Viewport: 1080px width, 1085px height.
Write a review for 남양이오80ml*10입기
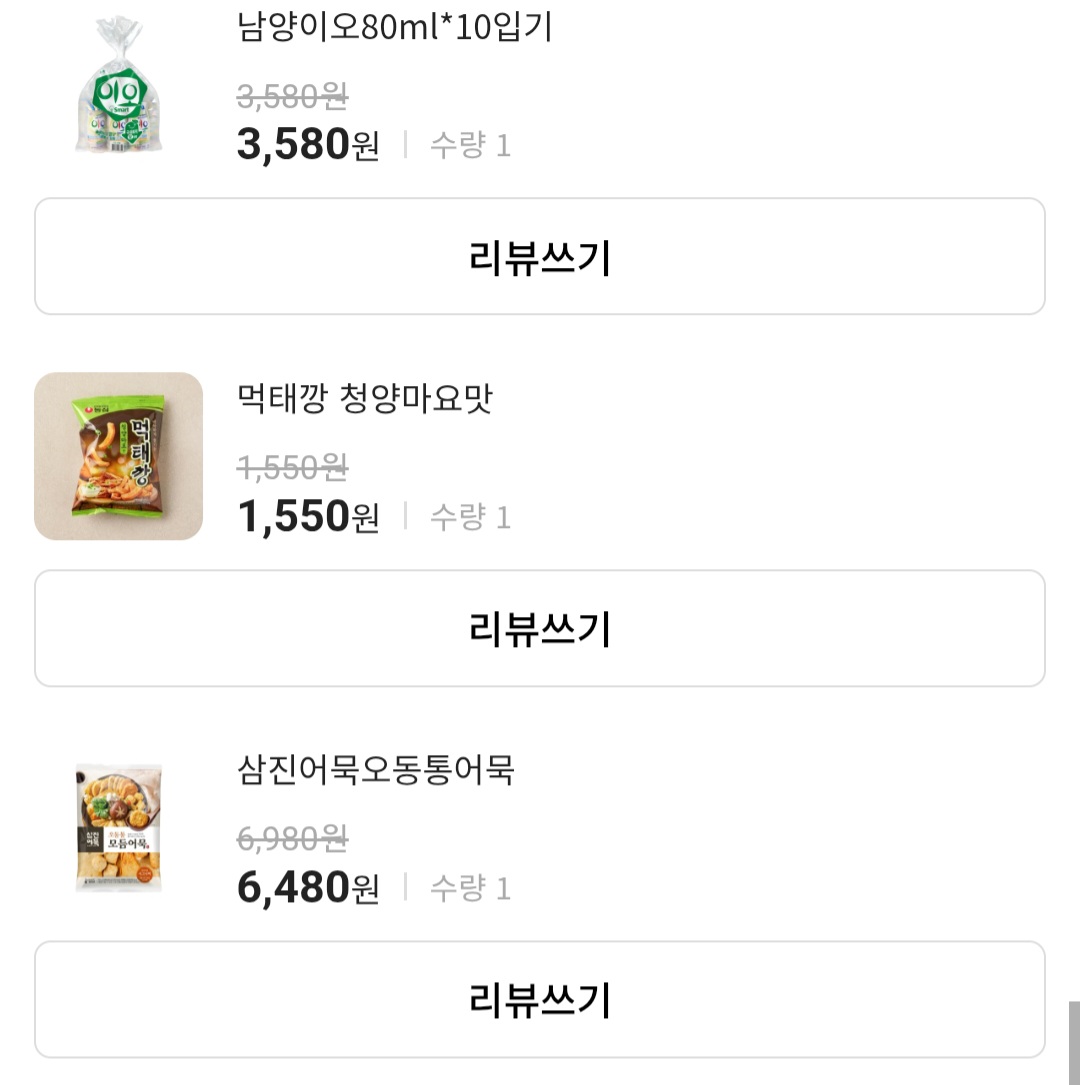coord(540,256)
